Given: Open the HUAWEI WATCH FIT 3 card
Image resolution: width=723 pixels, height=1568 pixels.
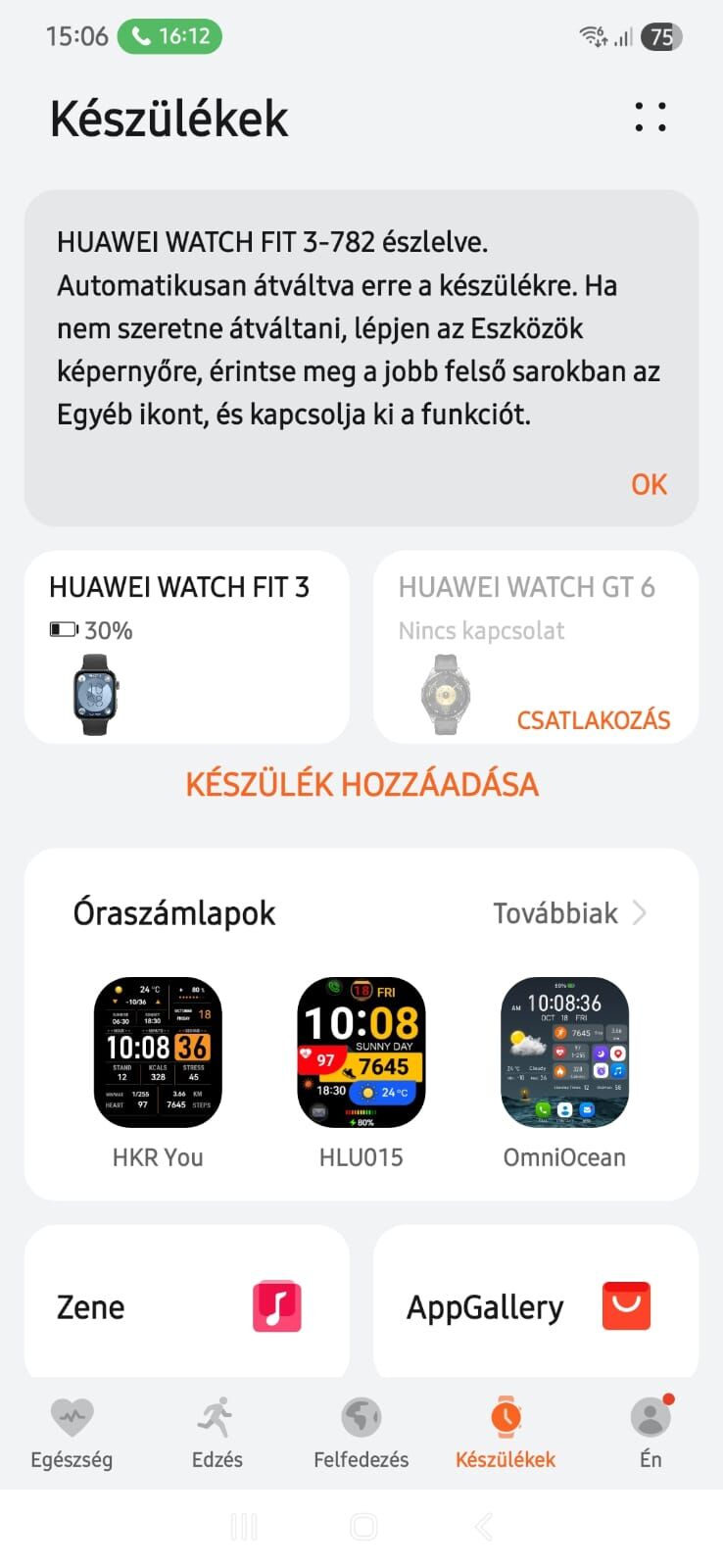Looking at the screenshot, I should (x=186, y=647).
